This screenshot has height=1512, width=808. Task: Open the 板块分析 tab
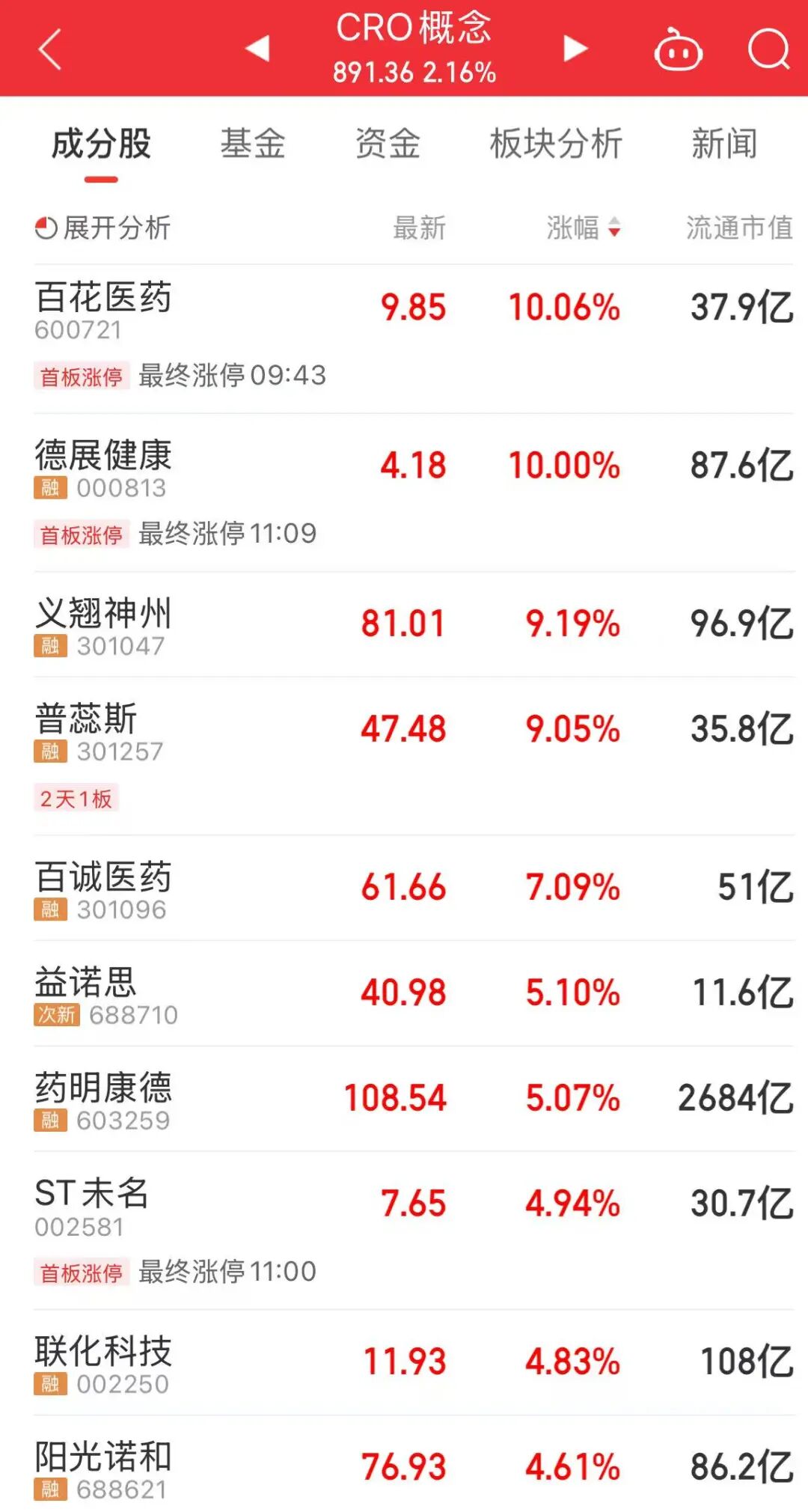(x=555, y=144)
